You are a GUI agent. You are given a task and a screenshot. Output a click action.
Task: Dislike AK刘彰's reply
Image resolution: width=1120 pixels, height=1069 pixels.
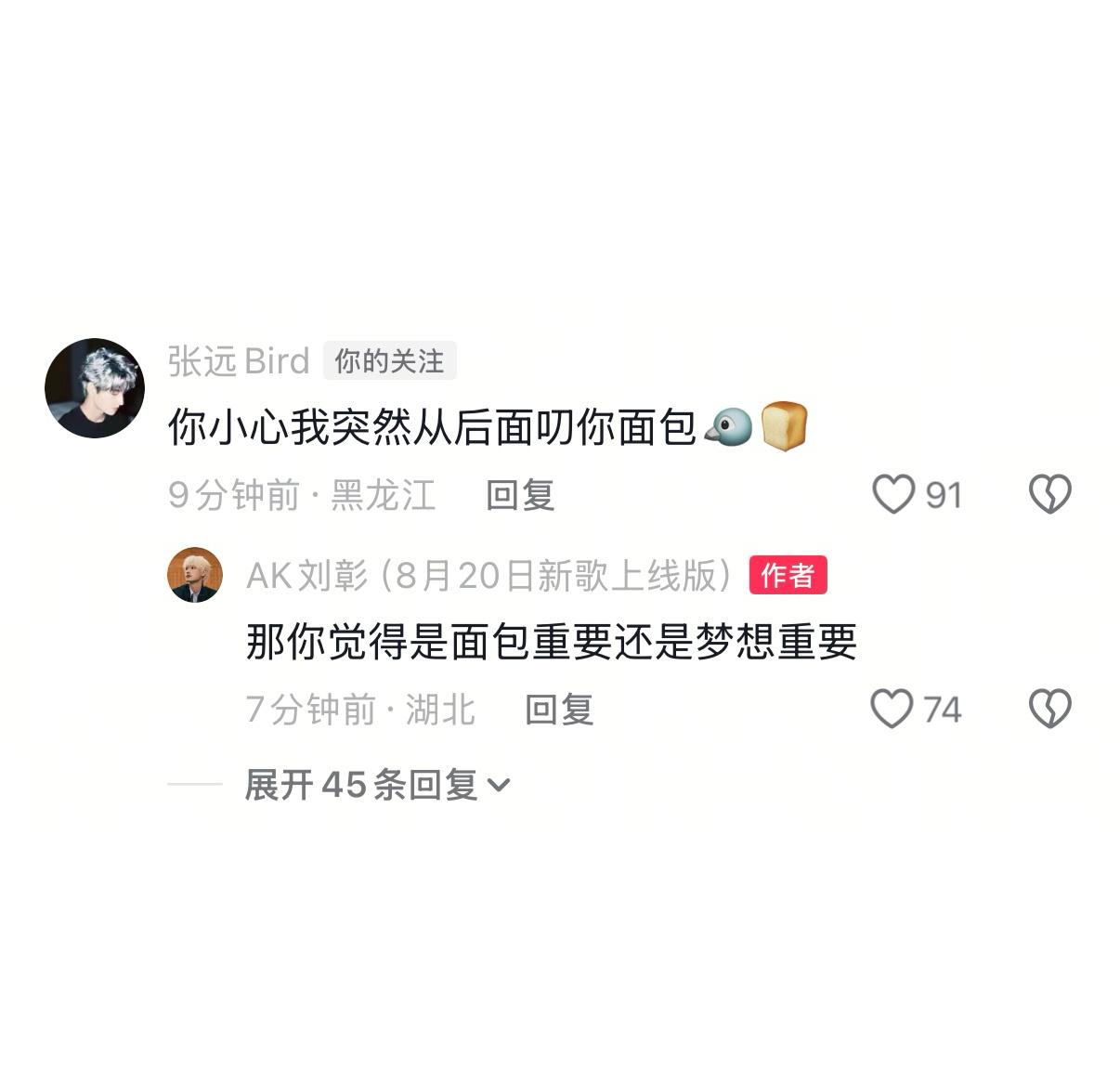pyautogui.click(x=1049, y=710)
